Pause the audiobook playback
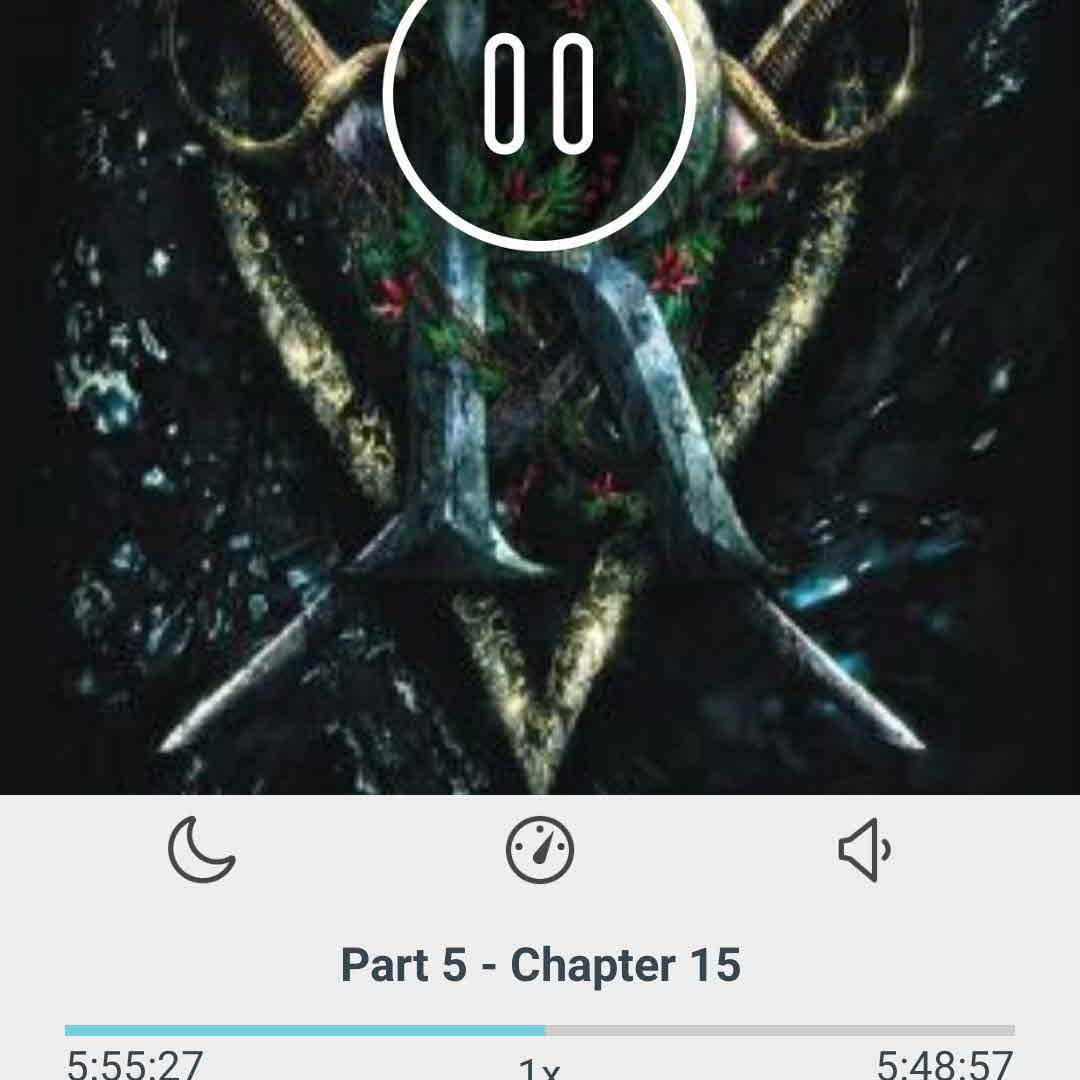The height and width of the screenshot is (1080, 1080). click(x=539, y=95)
